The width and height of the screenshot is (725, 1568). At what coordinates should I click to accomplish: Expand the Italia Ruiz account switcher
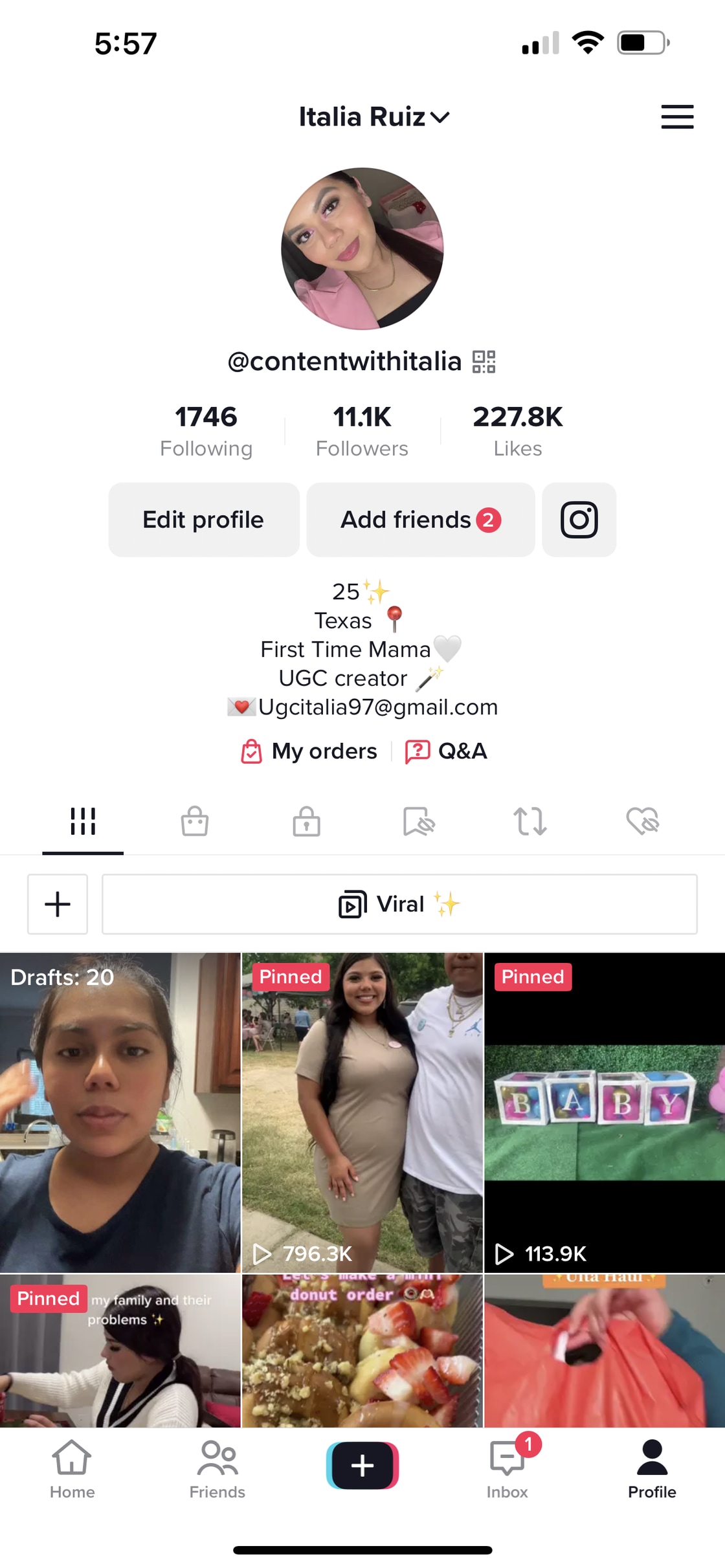[374, 117]
